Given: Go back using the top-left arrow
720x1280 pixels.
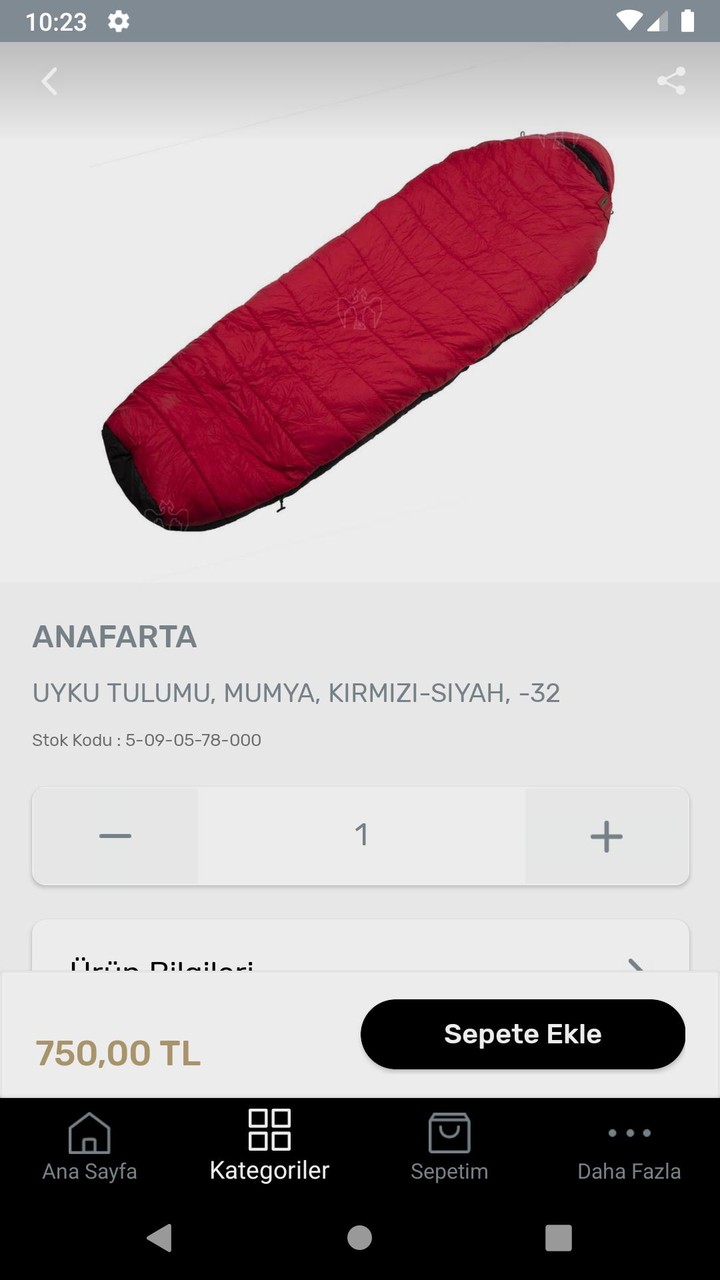Looking at the screenshot, I should (48, 81).
